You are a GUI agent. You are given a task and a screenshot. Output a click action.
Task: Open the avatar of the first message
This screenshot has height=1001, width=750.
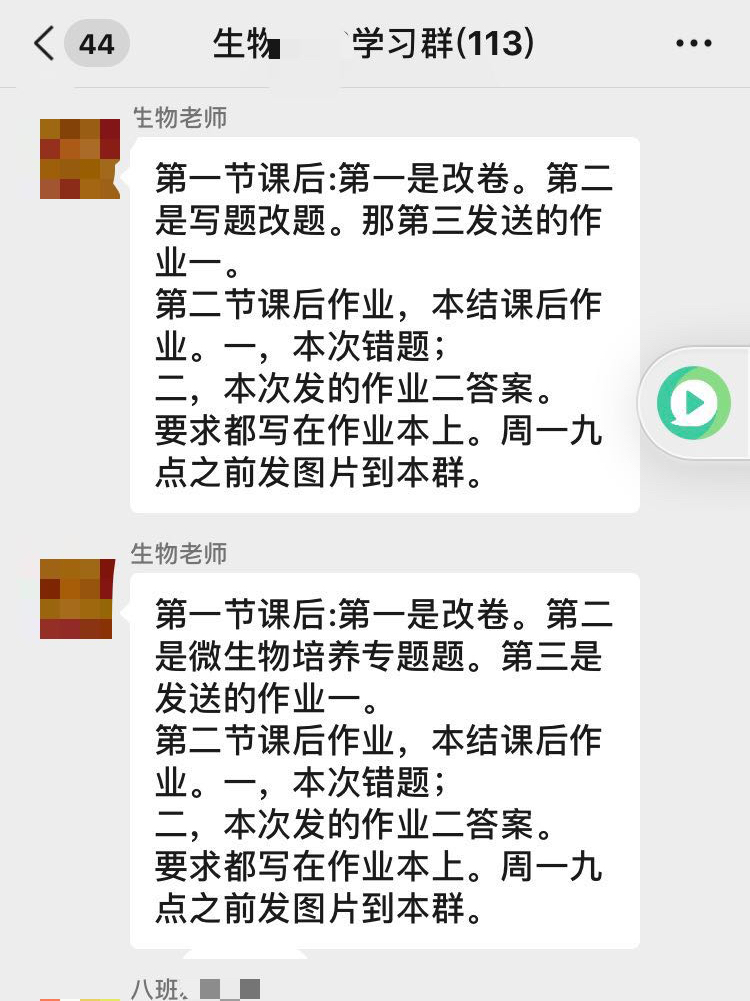tap(79, 158)
